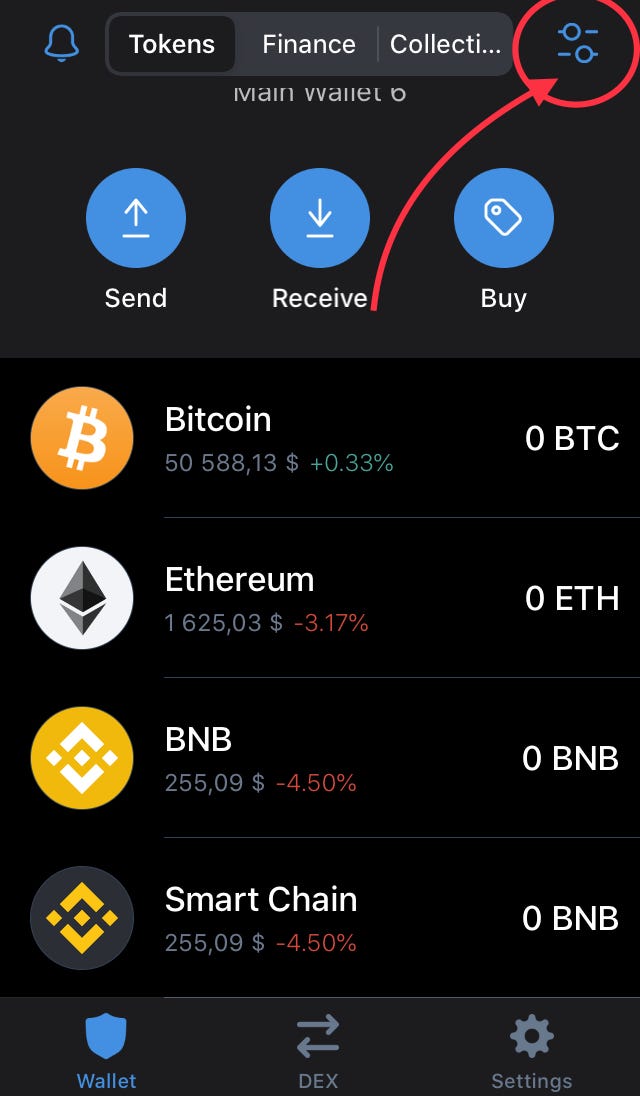Screen dimensions: 640x1096
Task: Tap the Send button
Action: tap(136, 219)
